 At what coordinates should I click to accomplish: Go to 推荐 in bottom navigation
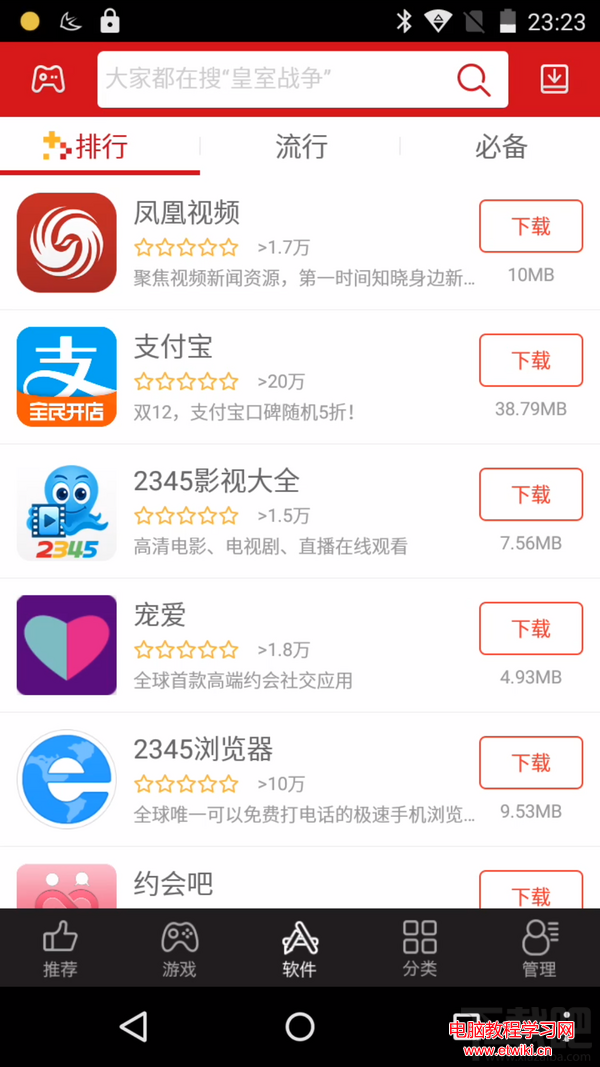[x=60, y=948]
